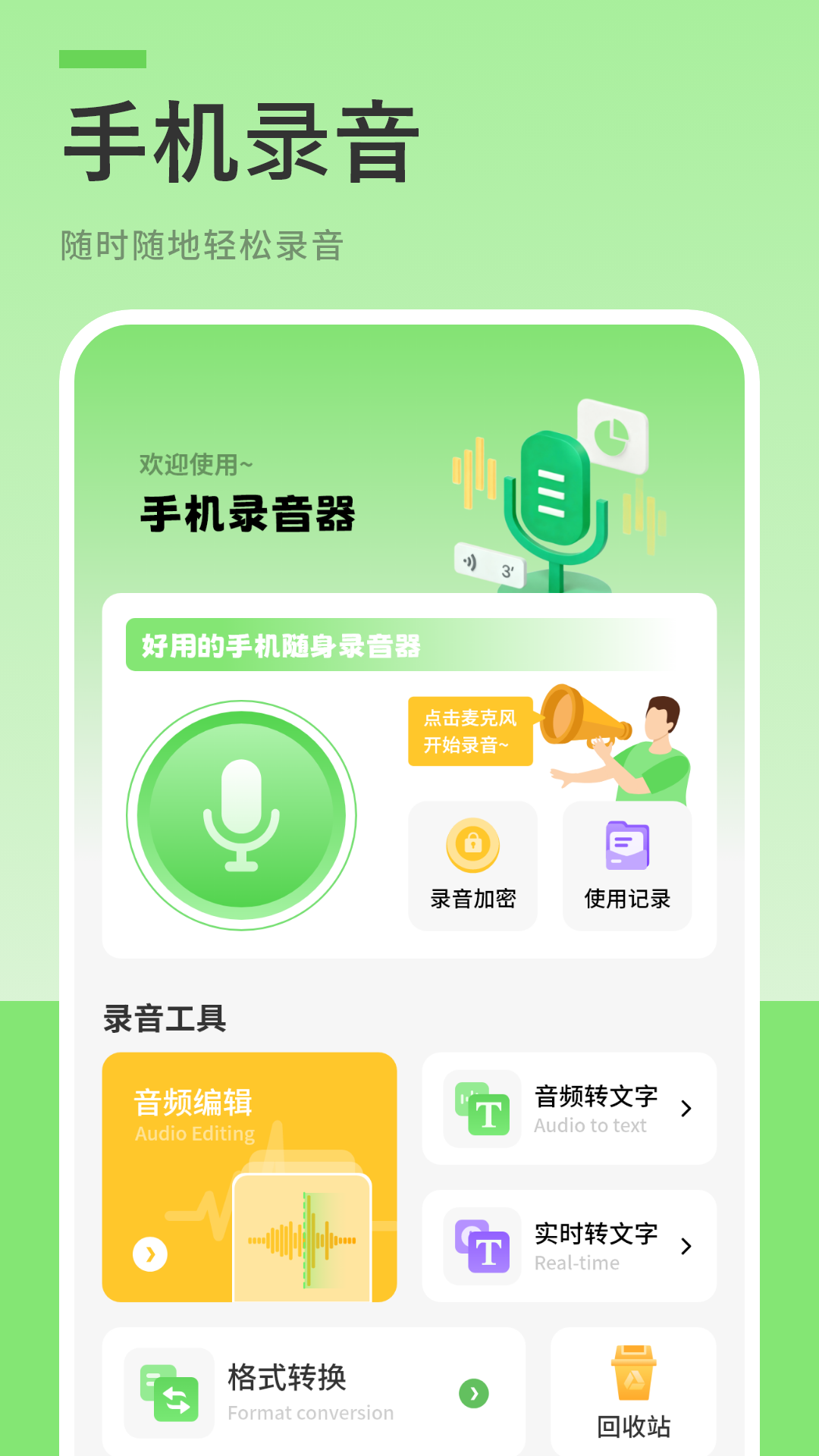819x1456 pixels.
Task: Expand 实时转文字 with its chevron
Action: point(687,1247)
